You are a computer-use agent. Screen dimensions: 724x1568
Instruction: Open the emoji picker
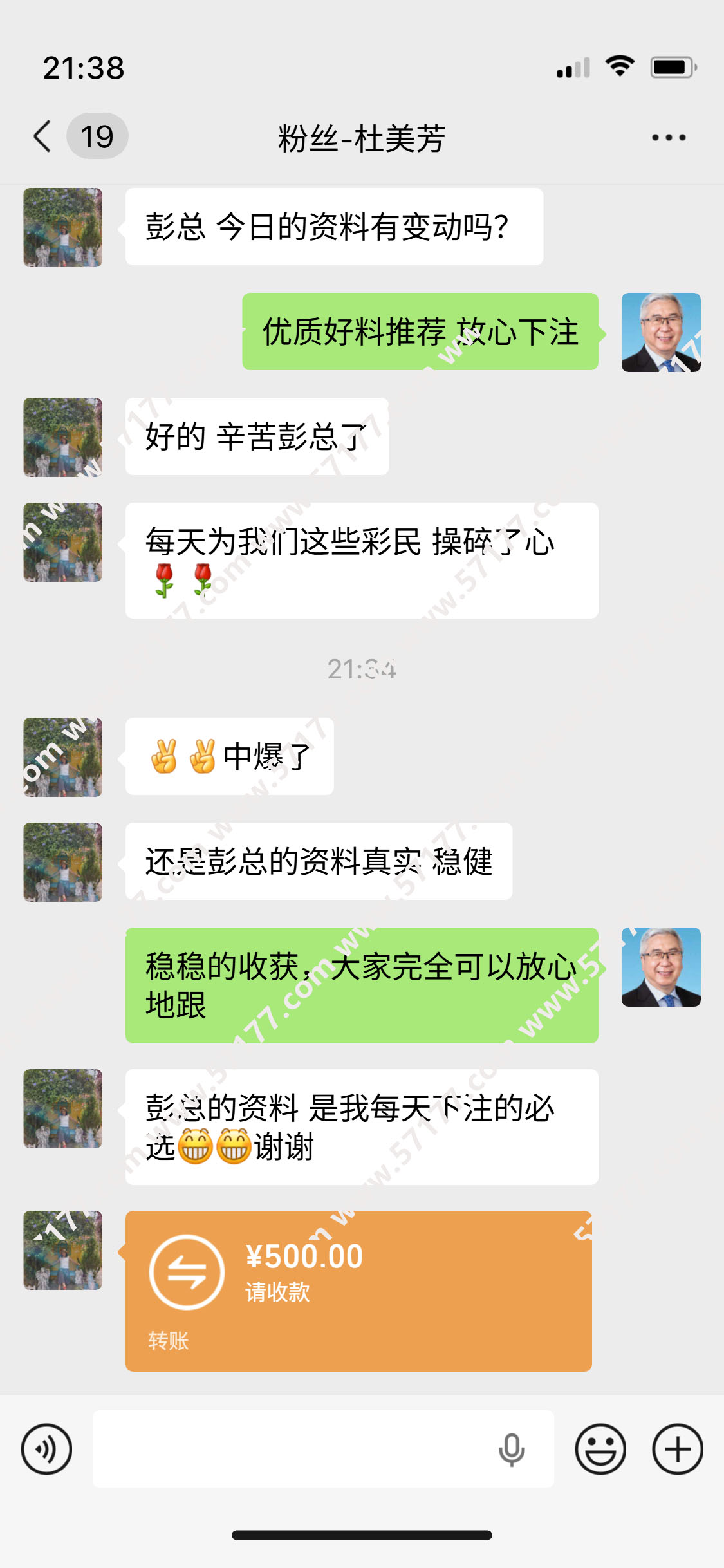point(600,1449)
